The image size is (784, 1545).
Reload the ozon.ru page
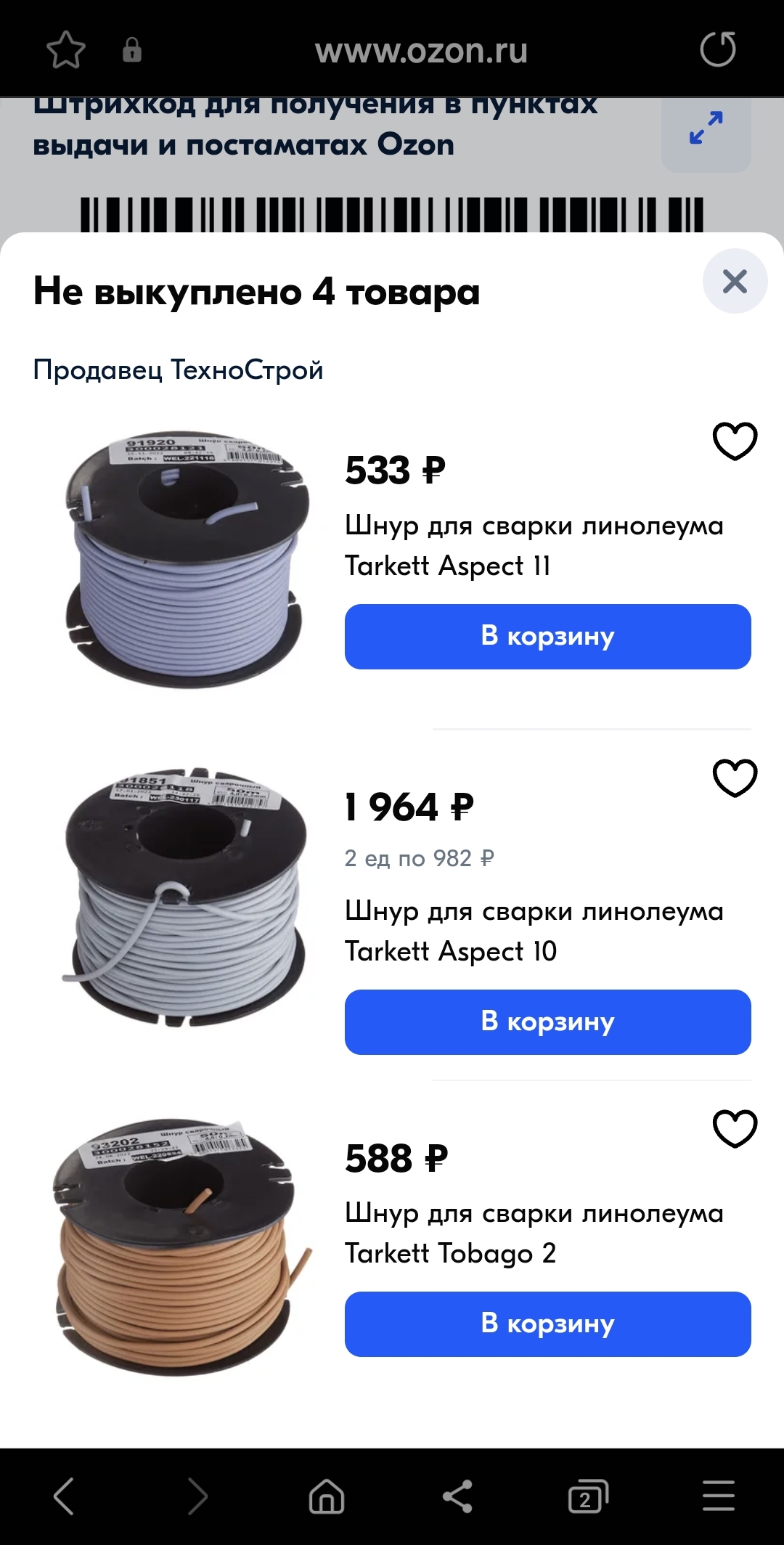[x=717, y=49]
